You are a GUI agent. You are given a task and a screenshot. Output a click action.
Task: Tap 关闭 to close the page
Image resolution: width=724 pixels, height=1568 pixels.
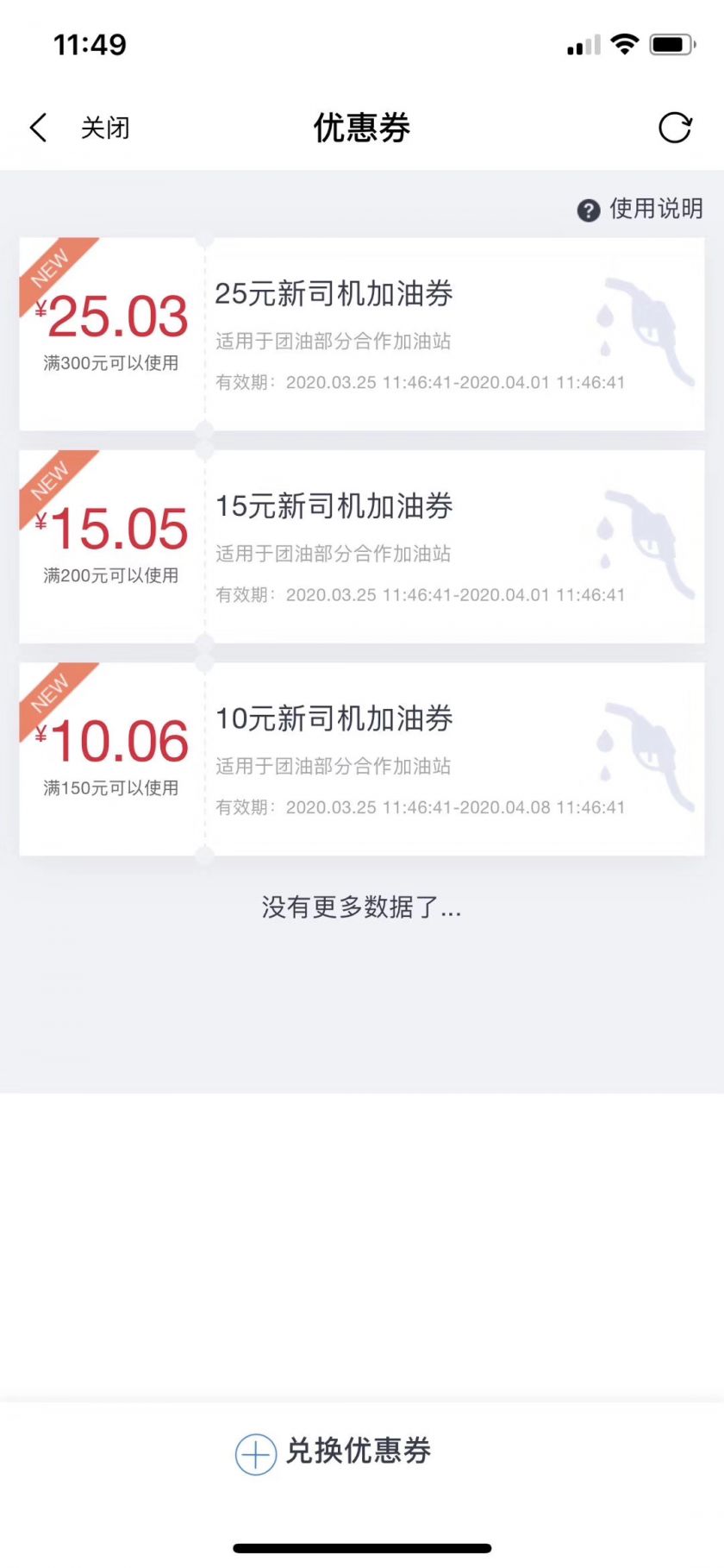click(105, 128)
